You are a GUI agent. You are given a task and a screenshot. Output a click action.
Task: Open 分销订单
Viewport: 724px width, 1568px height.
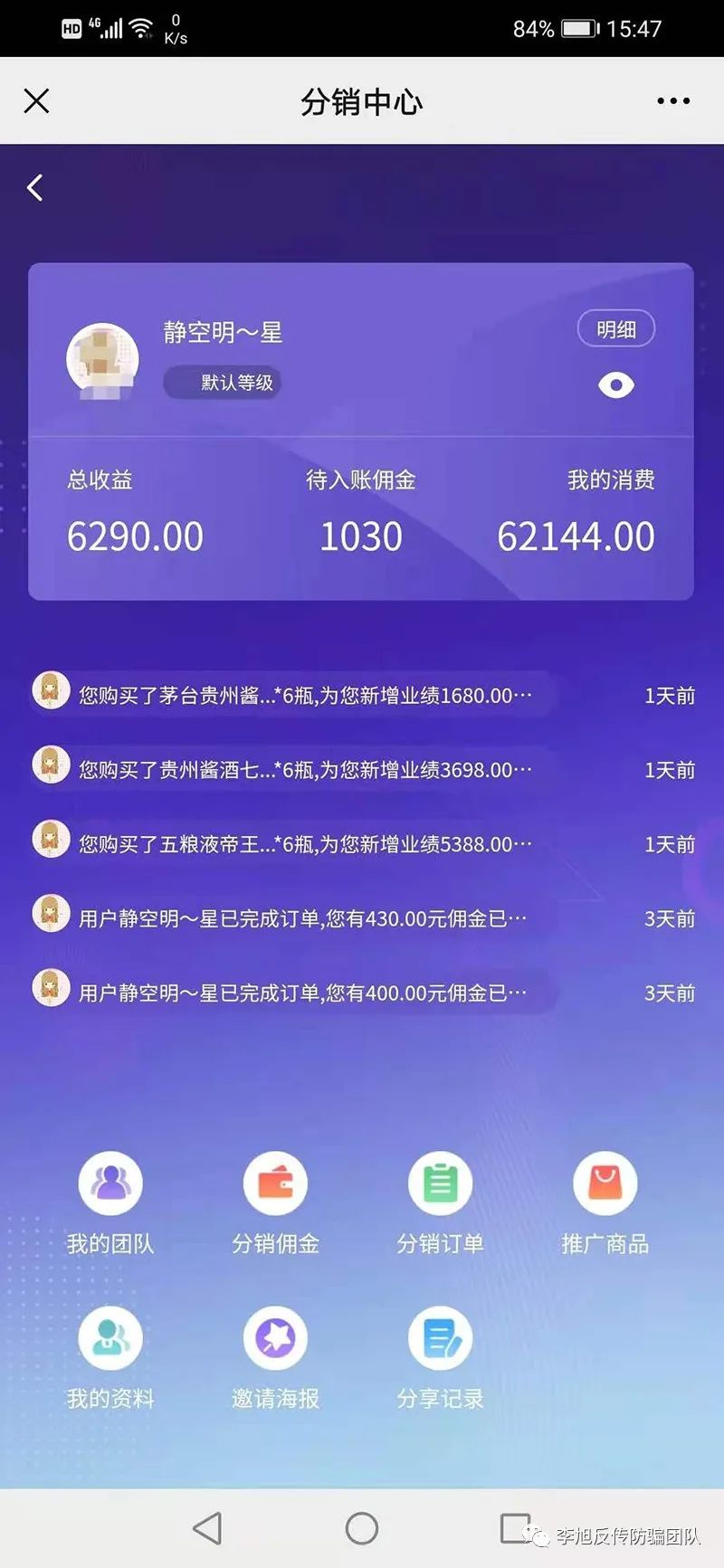click(440, 1203)
